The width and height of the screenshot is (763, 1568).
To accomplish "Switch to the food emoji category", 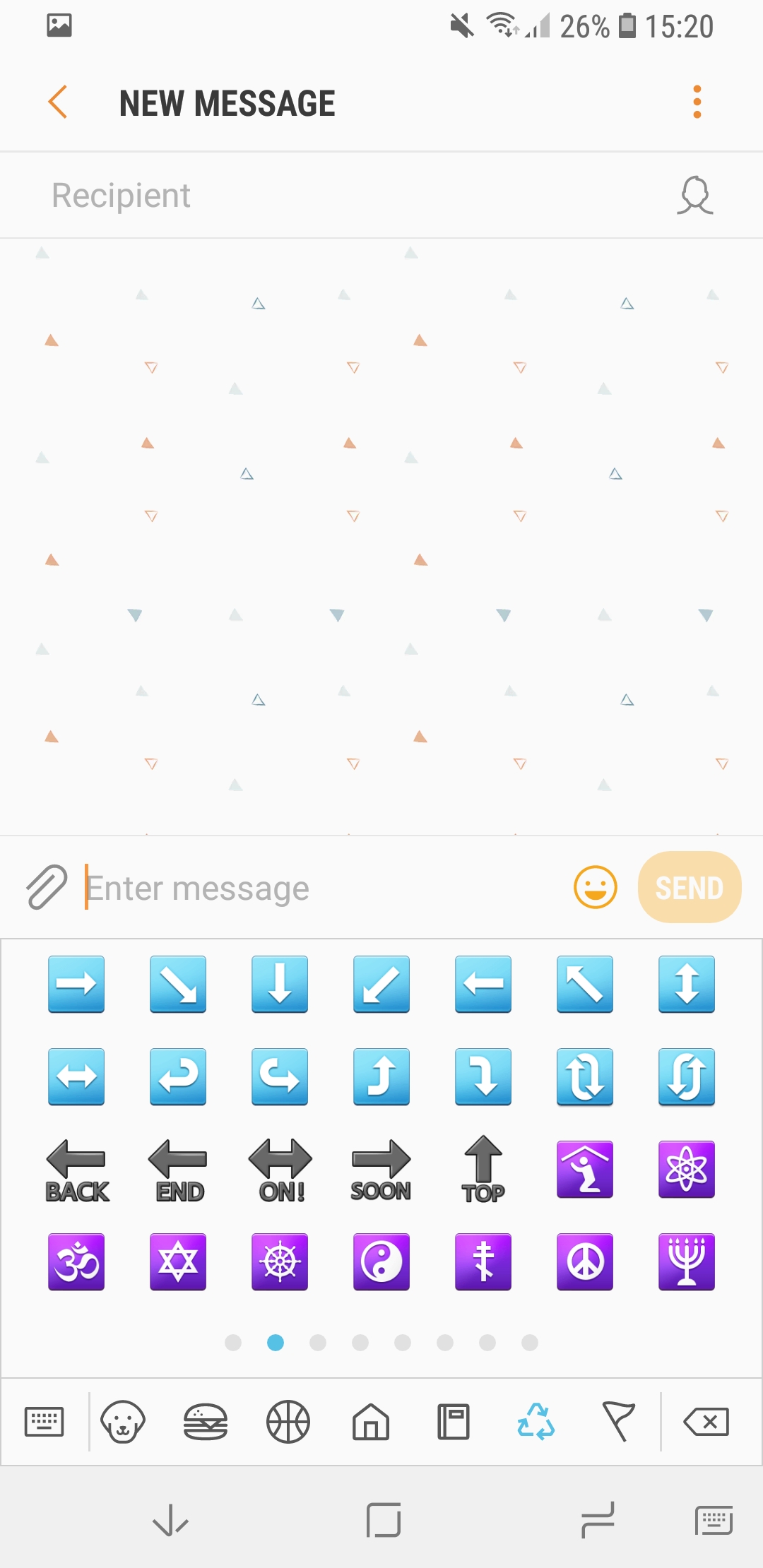I will coord(206,1421).
